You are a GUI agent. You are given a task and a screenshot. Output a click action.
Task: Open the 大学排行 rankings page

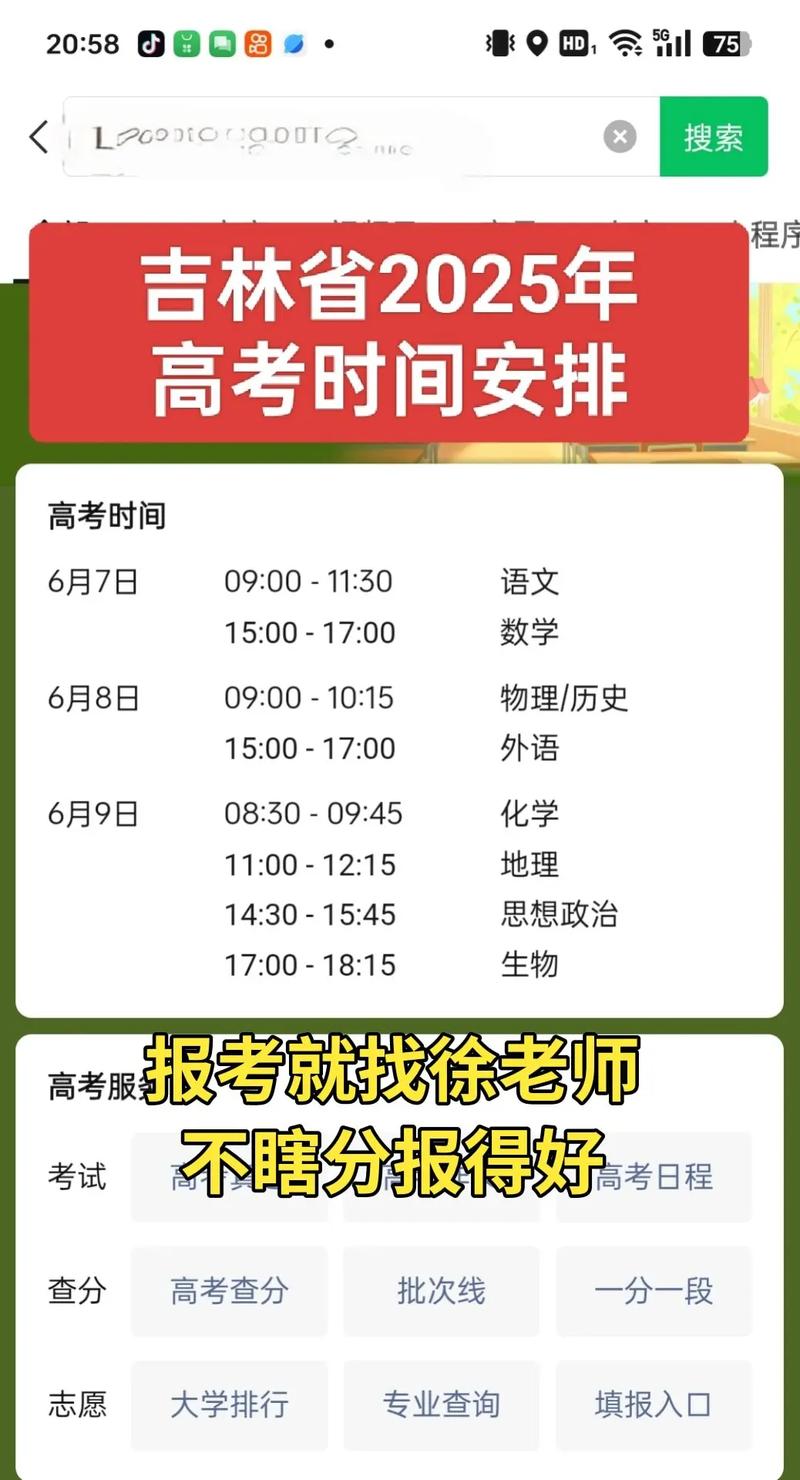pos(229,1405)
